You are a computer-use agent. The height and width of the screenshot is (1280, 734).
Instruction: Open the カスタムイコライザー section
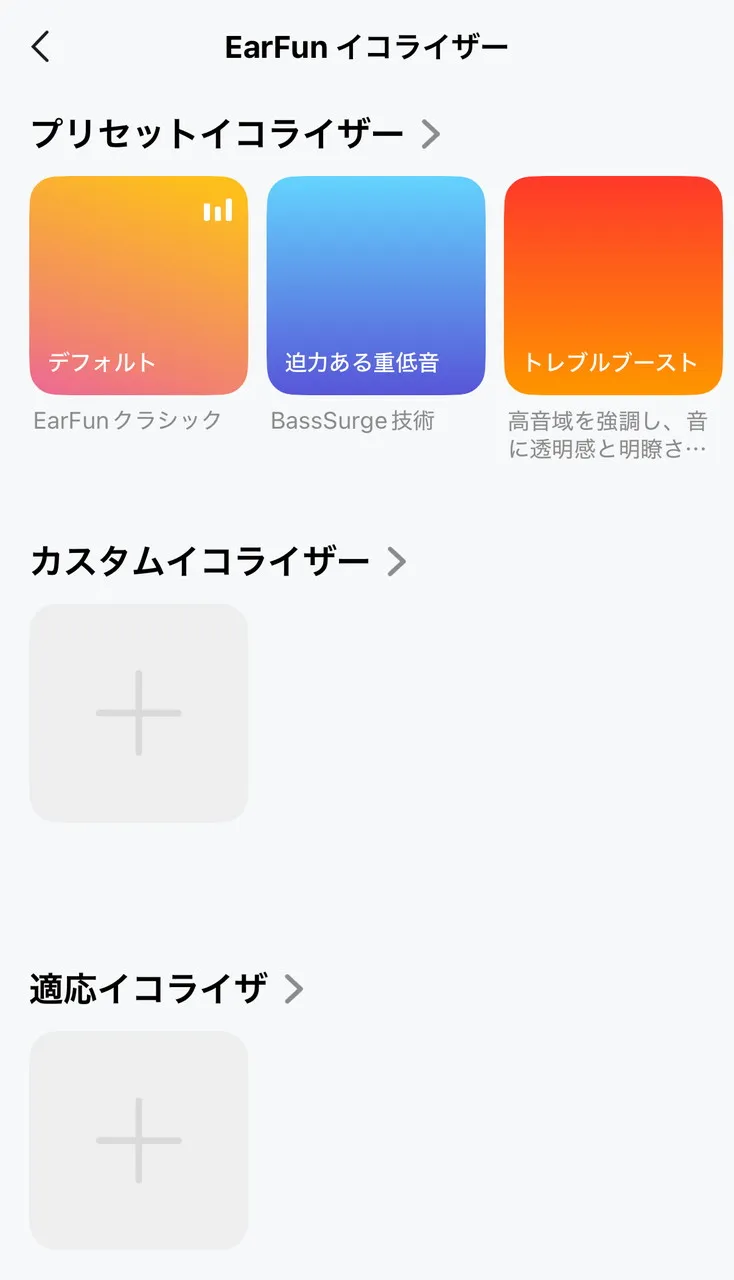click(x=218, y=562)
